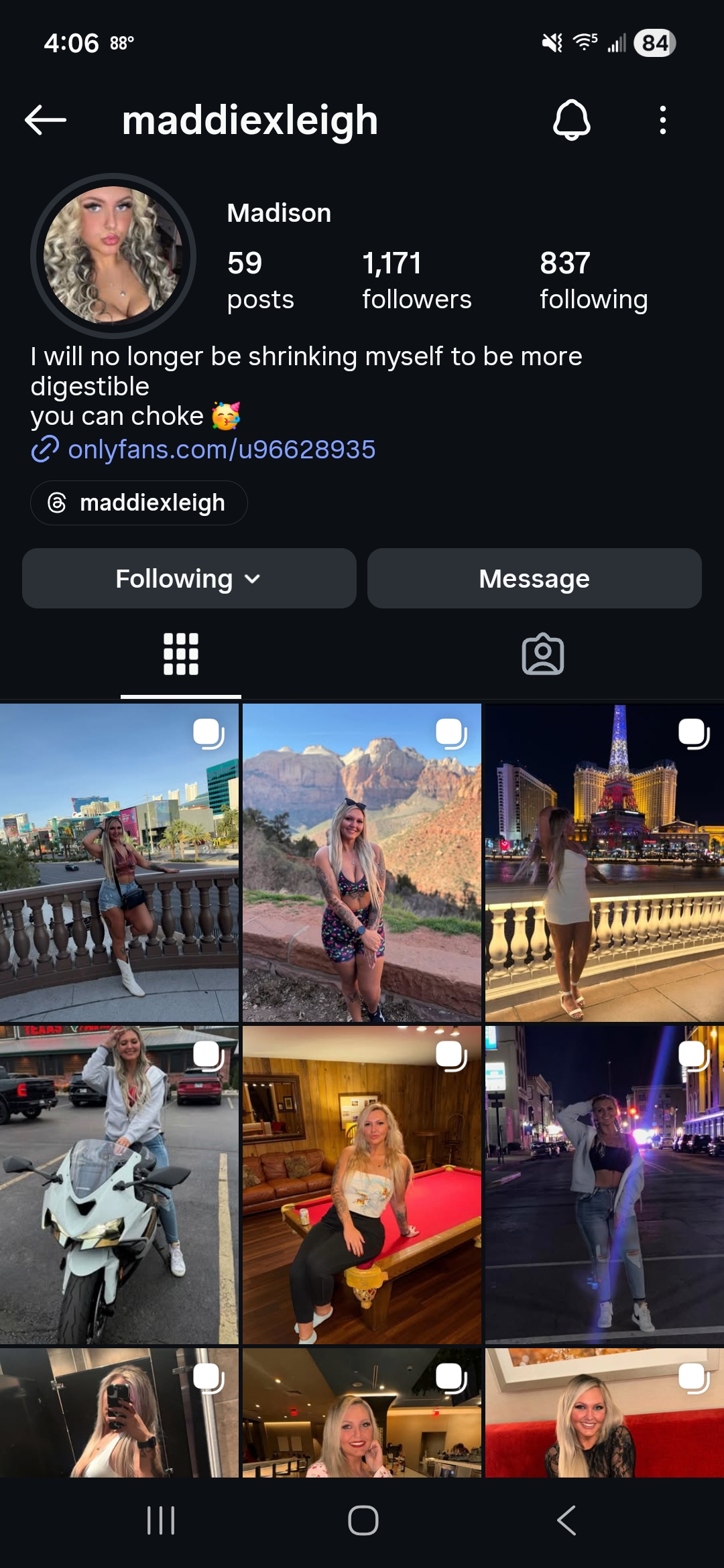Open the red pool table post
Viewport: 724px width, 1568px height.
[362, 1185]
